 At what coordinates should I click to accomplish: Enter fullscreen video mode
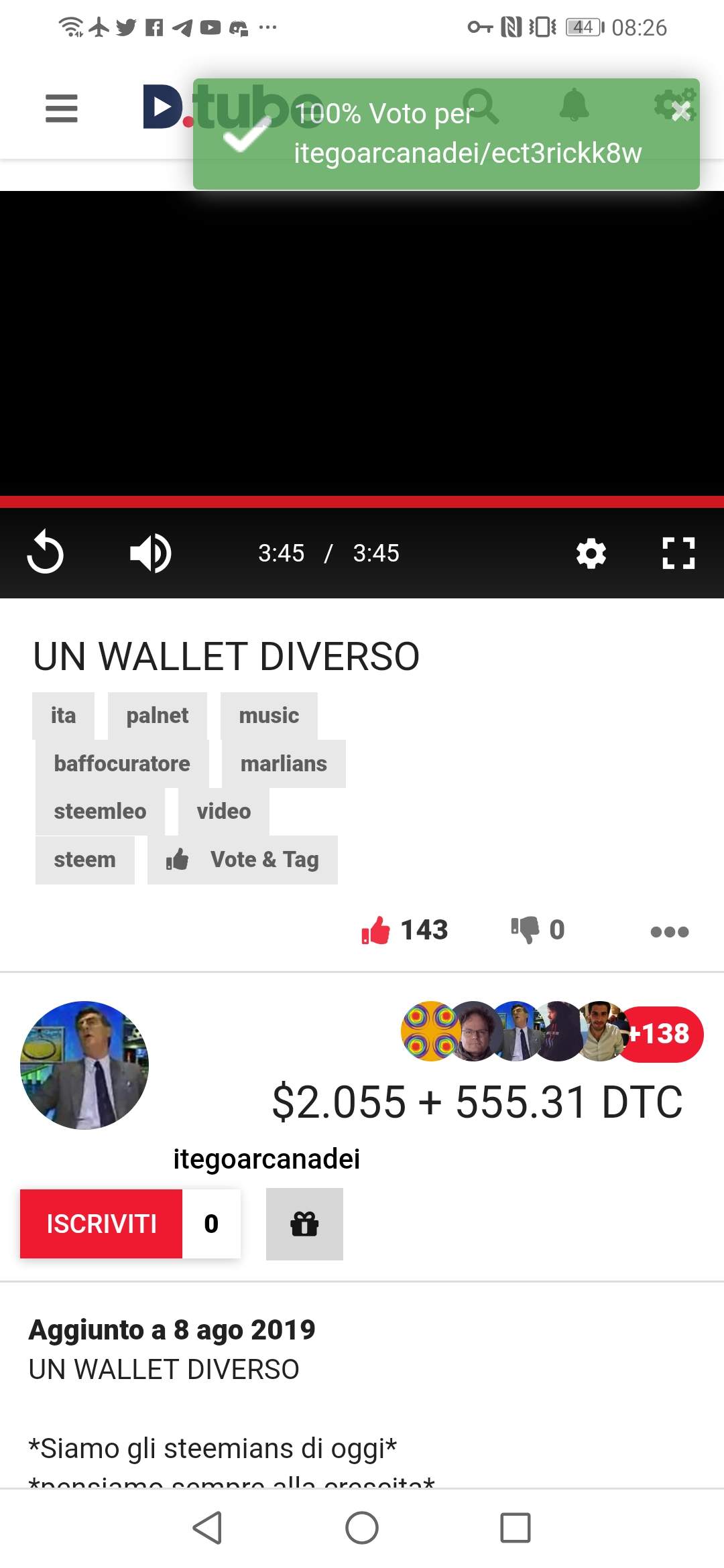(x=678, y=553)
